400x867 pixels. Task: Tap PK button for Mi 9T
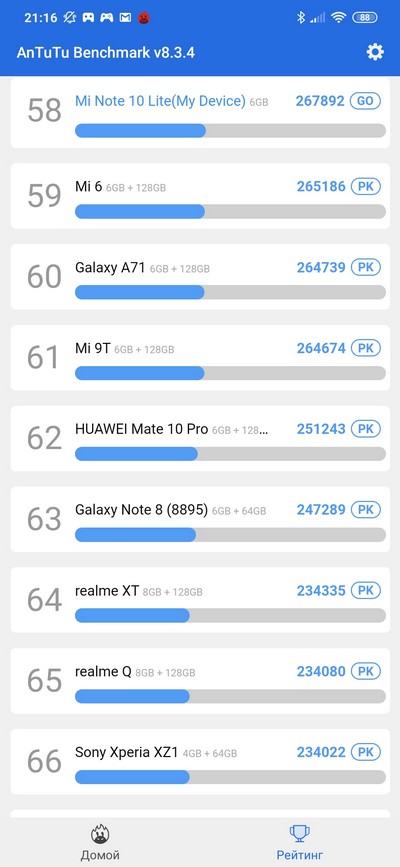366,348
